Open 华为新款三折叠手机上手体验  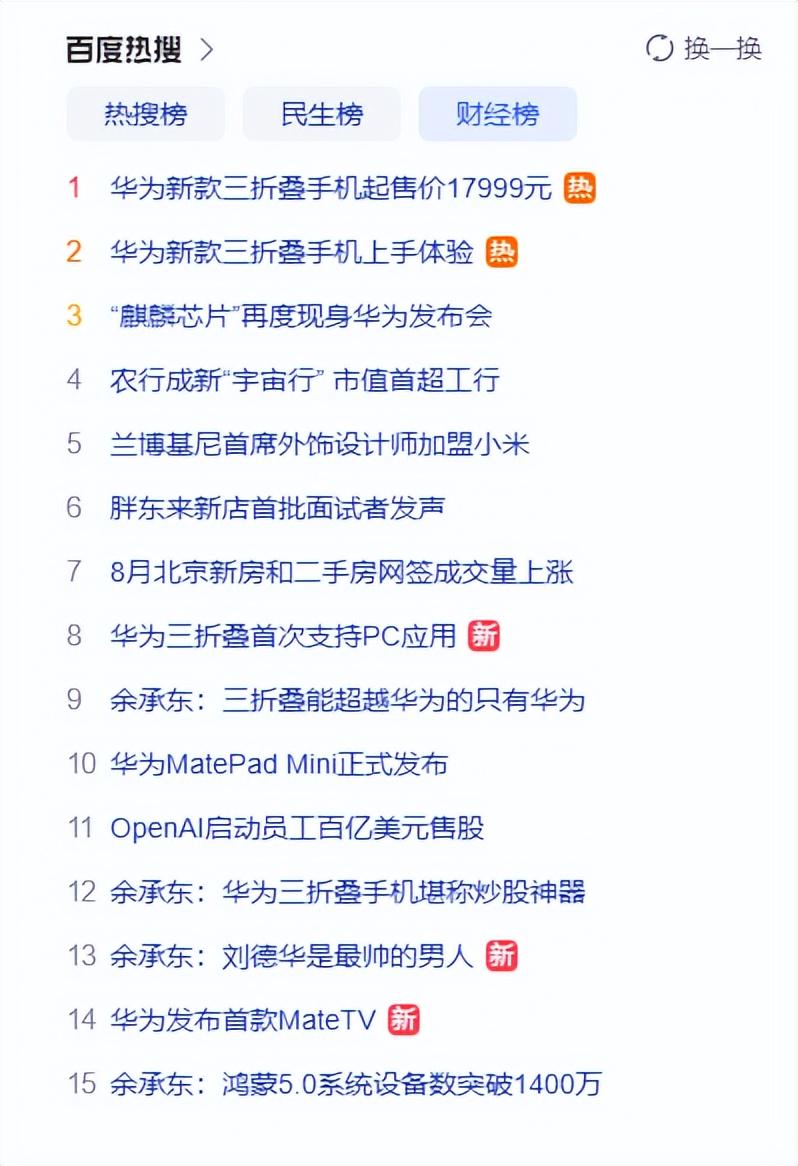pos(291,252)
